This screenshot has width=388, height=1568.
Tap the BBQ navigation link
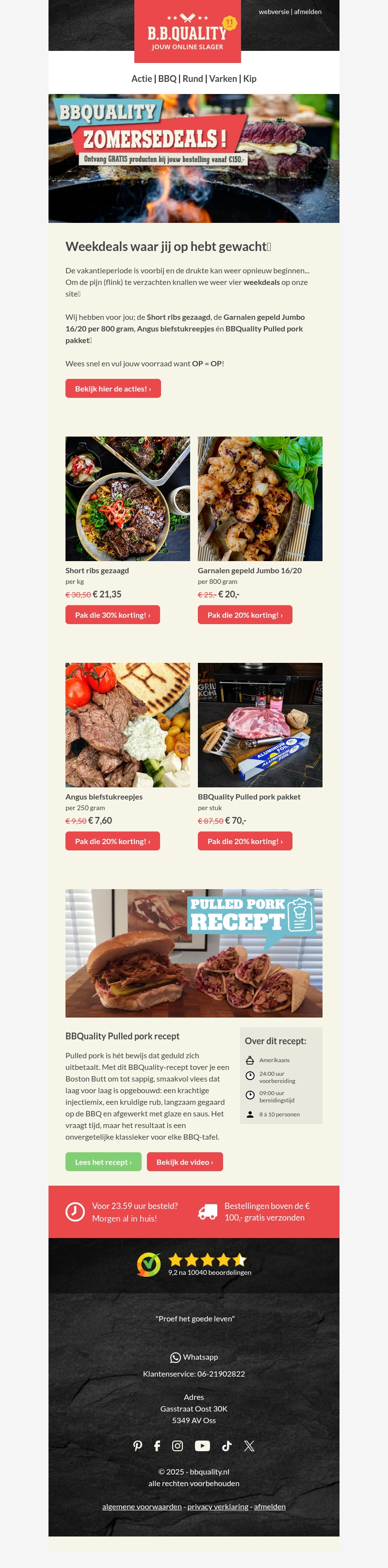(167, 78)
